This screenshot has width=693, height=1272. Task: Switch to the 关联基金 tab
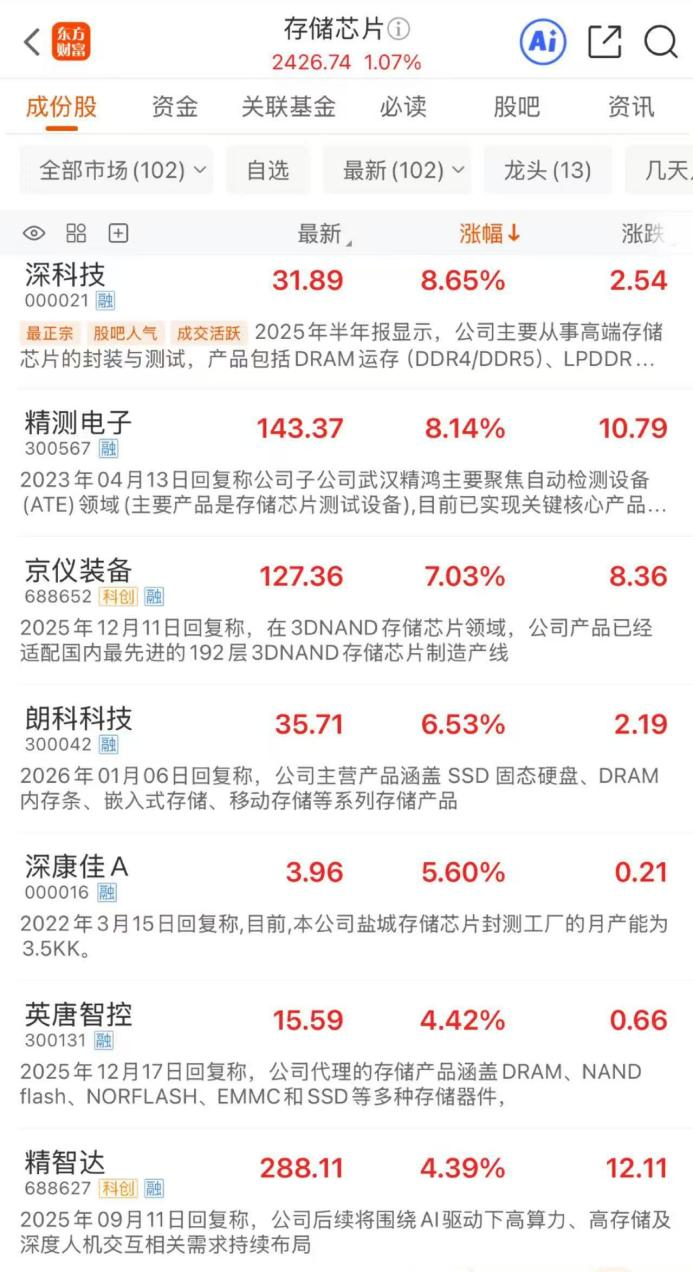click(288, 107)
